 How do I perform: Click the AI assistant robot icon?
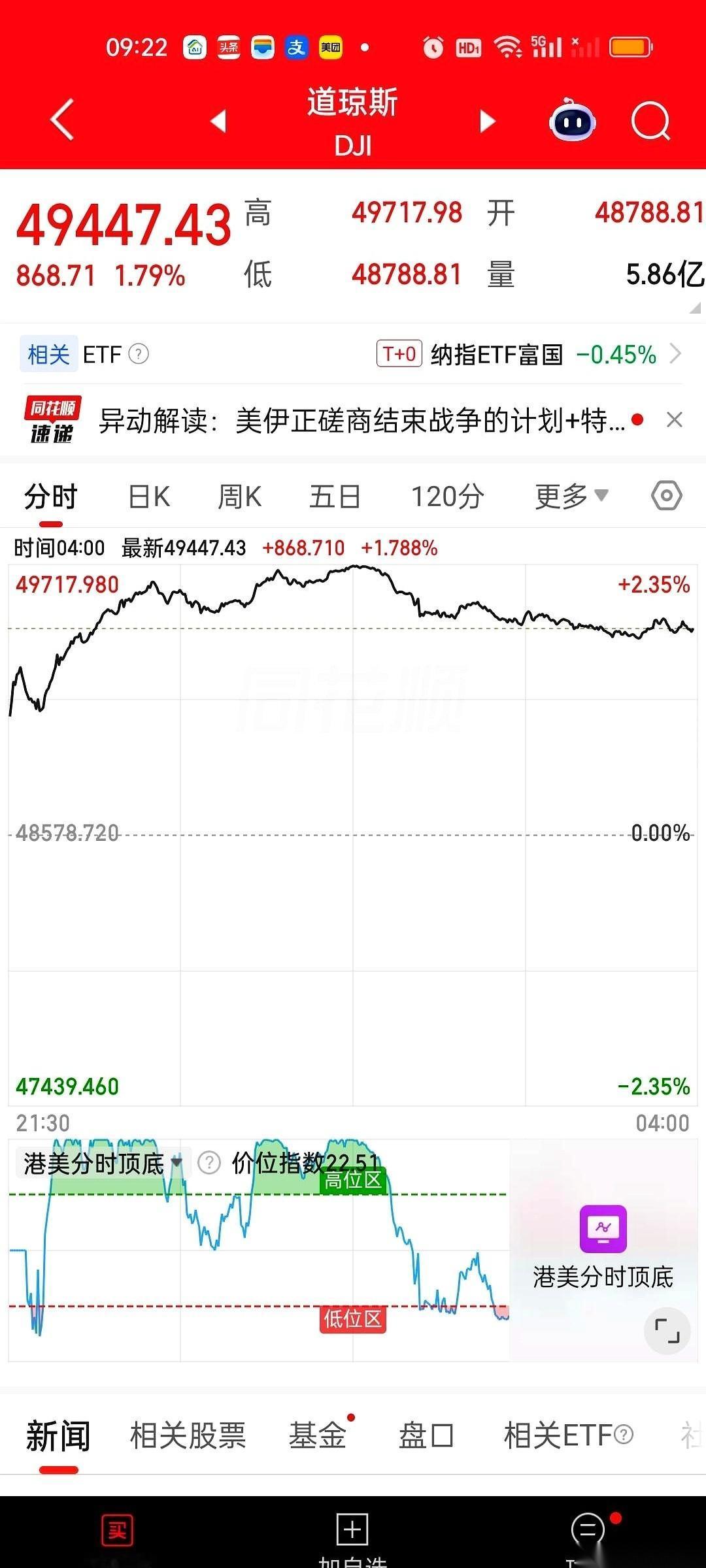(570, 121)
